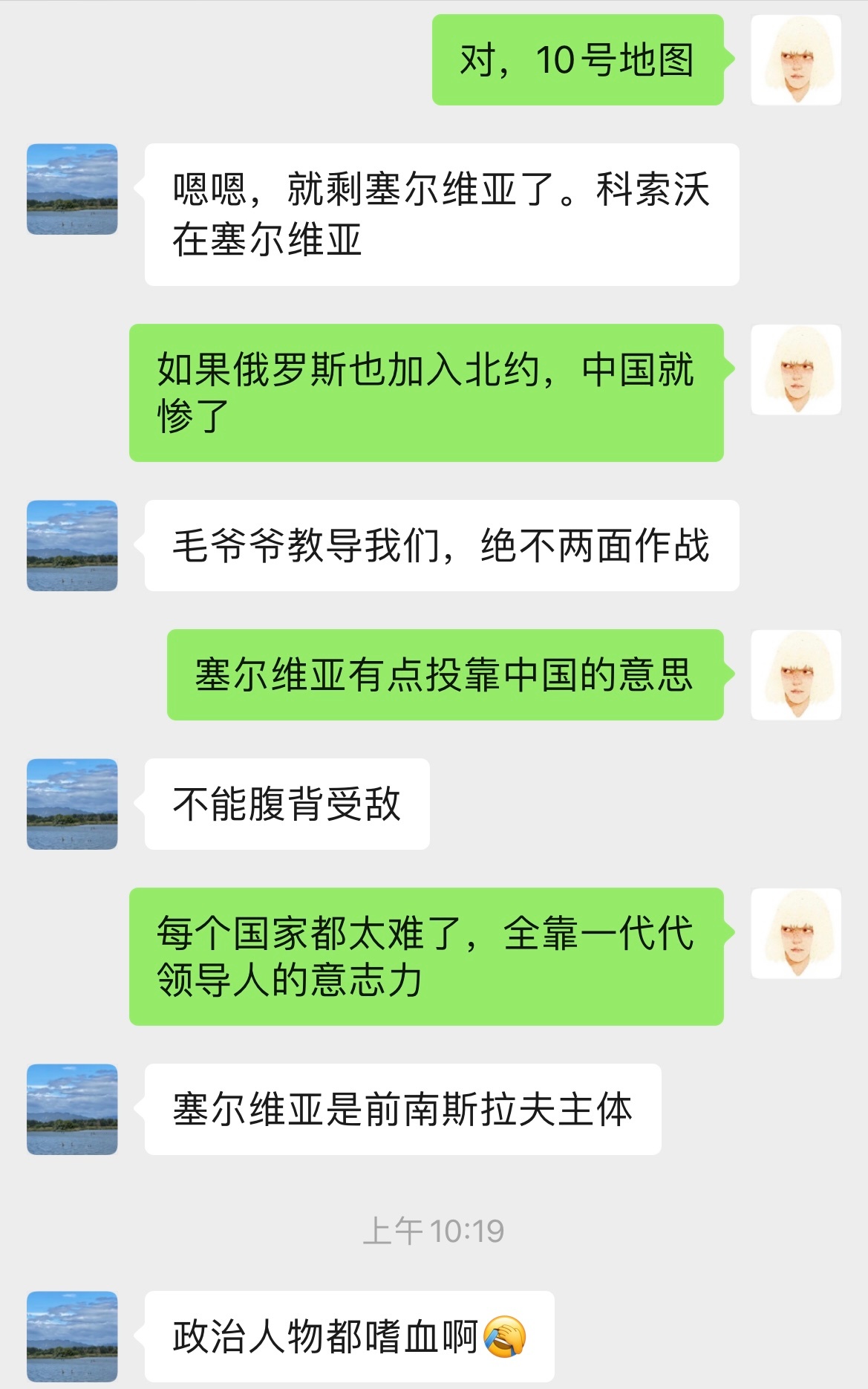Screen dimensions: 868x1389
Task: View profile from avatar beside "如果俄罗斯也加入北约"
Action: 795,369
